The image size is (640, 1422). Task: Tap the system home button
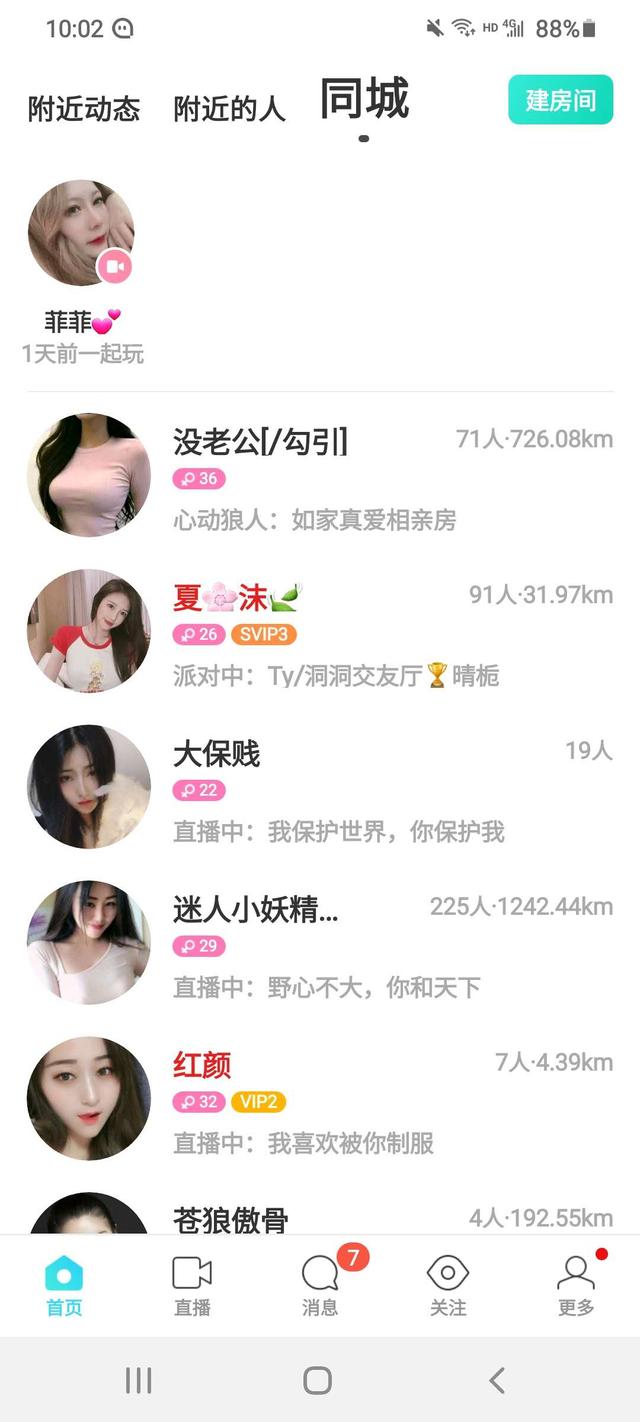[x=318, y=1381]
